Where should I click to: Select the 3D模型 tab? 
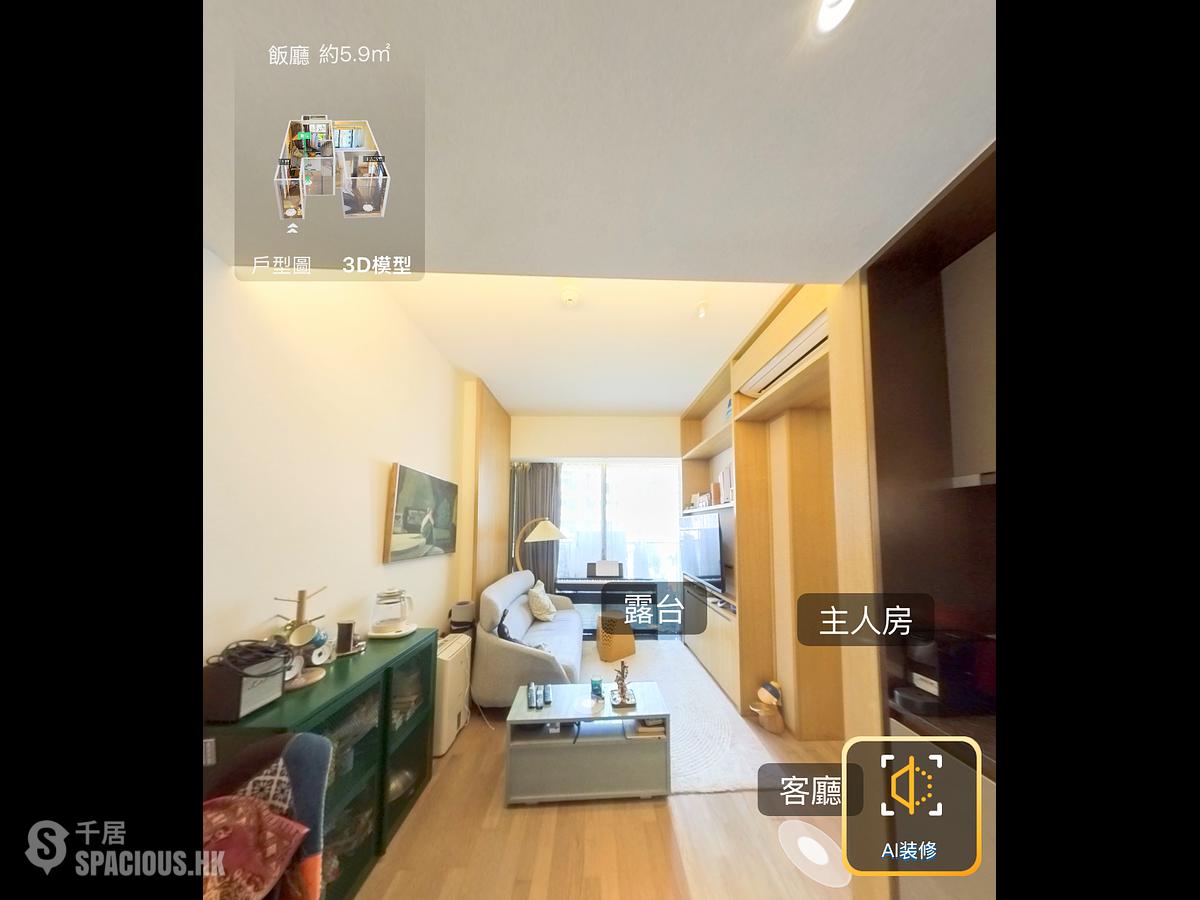(x=376, y=265)
